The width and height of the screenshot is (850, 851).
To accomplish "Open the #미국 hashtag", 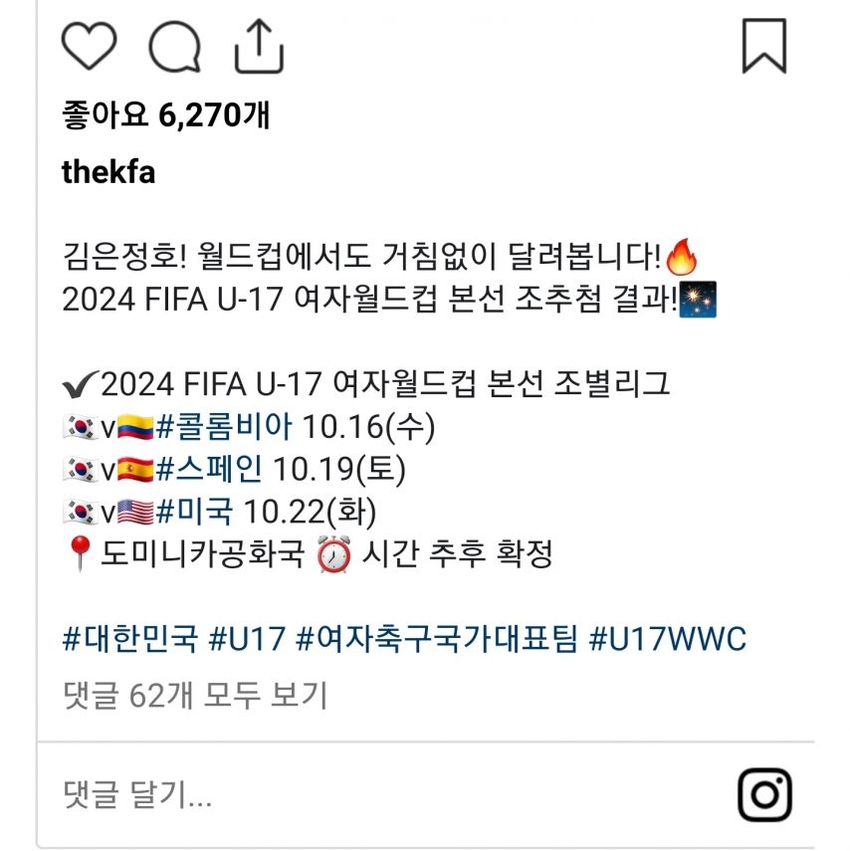I will [x=196, y=511].
